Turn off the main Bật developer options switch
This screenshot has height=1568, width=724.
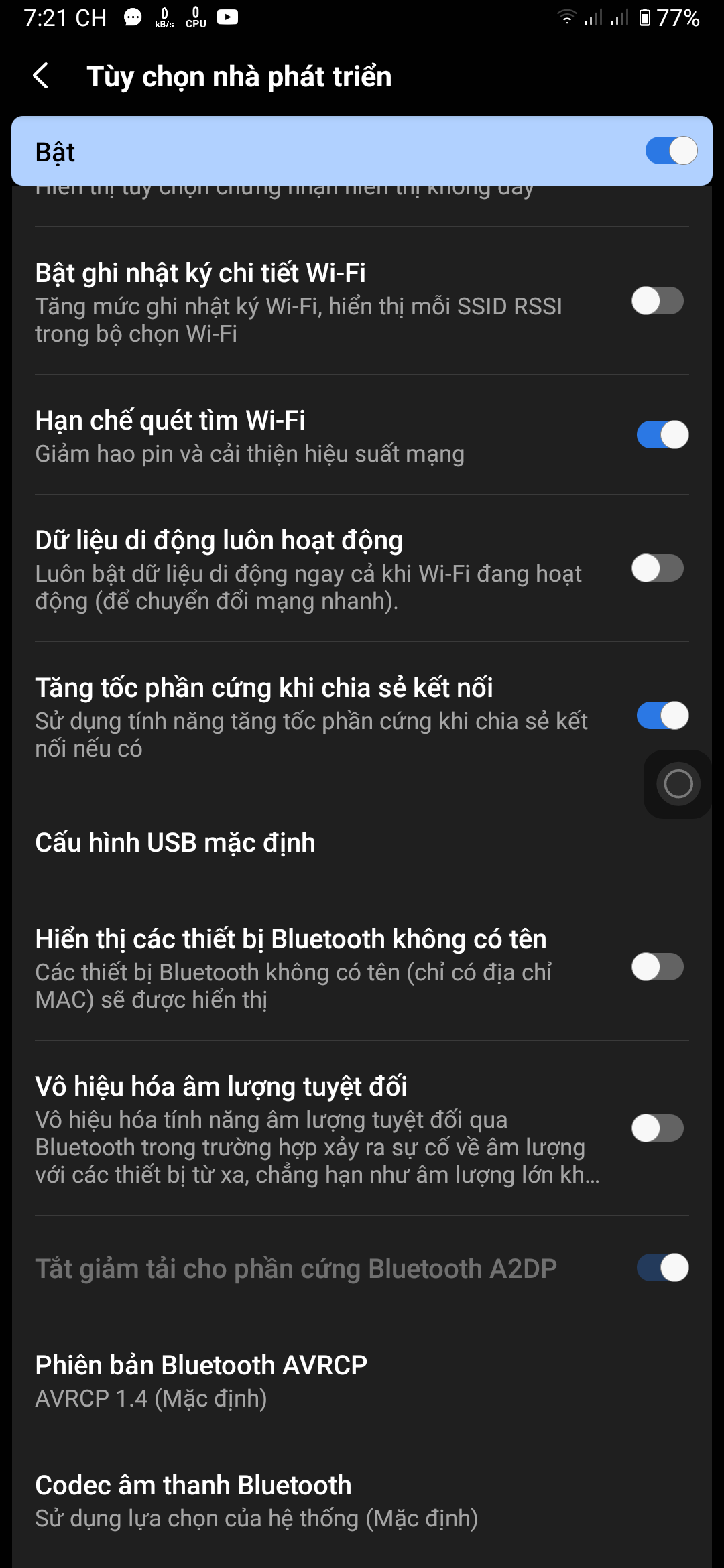671,151
